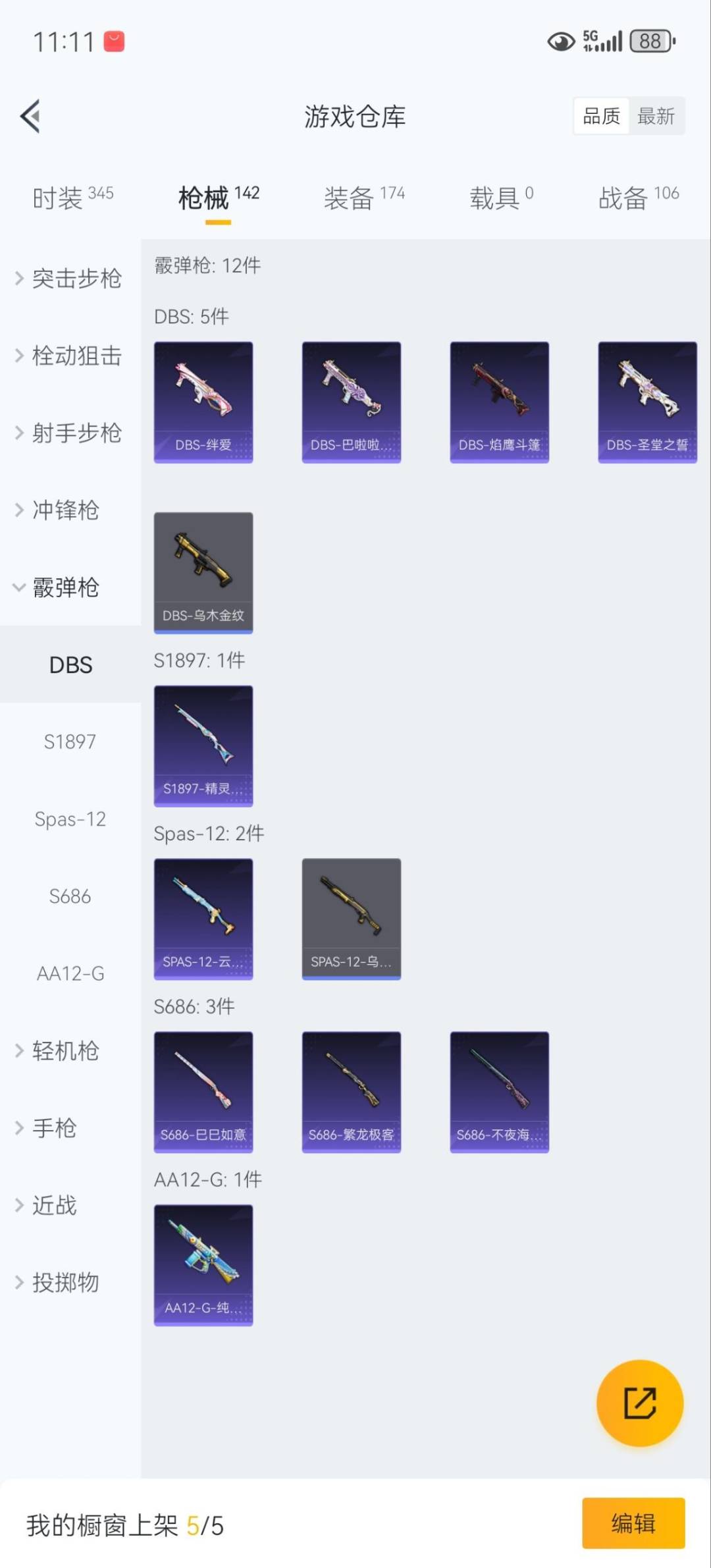Open the AA12-G-纯 weapon icon
The width and height of the screenshot is (711, 1568).
point(203,1264)
